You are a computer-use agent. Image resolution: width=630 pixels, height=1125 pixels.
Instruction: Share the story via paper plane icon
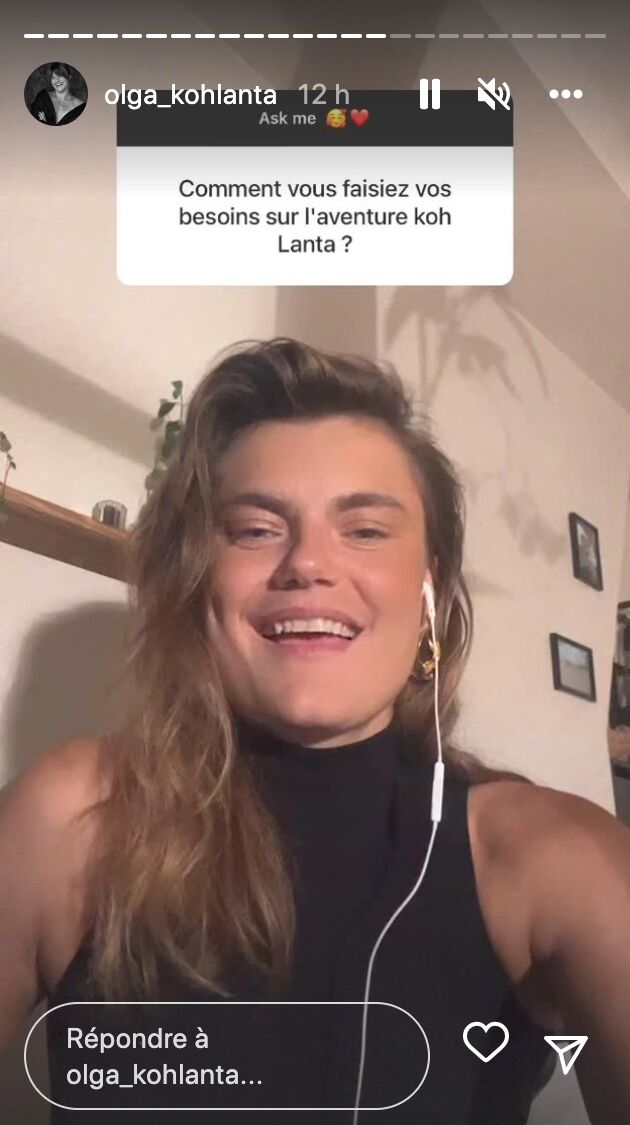566,1052
